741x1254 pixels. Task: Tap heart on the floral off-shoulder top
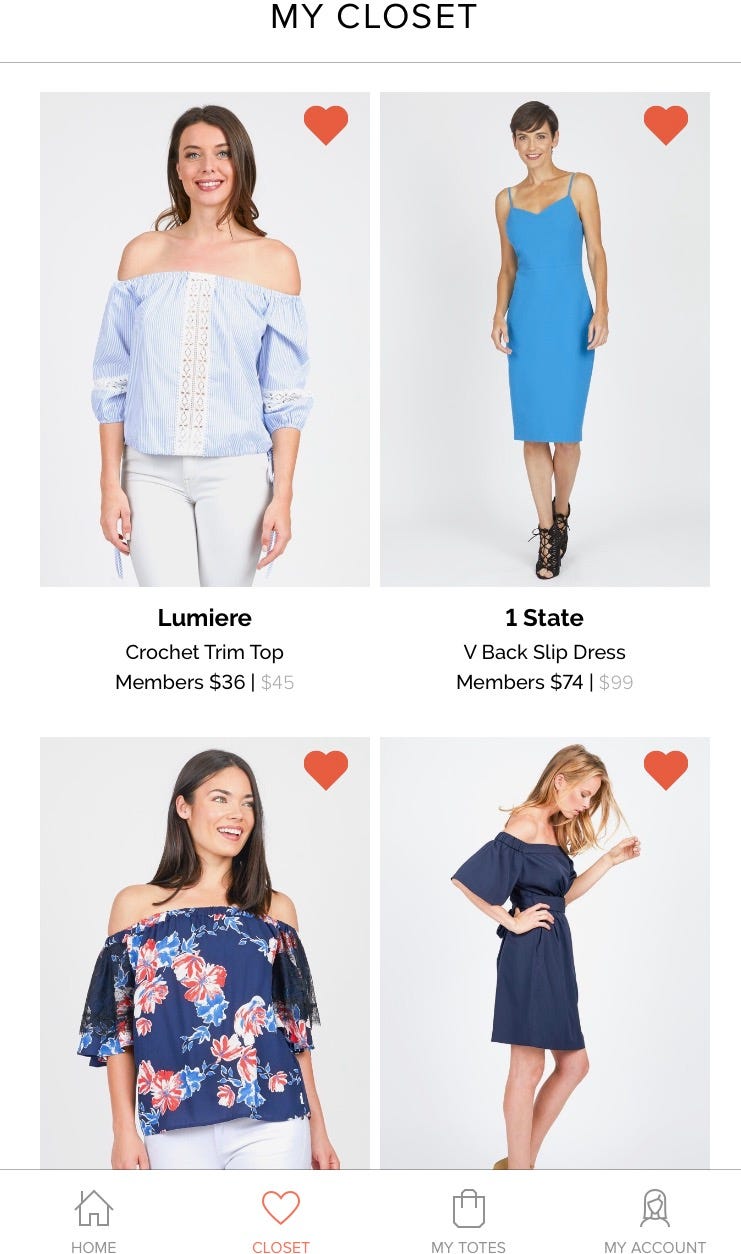(326, 770)
